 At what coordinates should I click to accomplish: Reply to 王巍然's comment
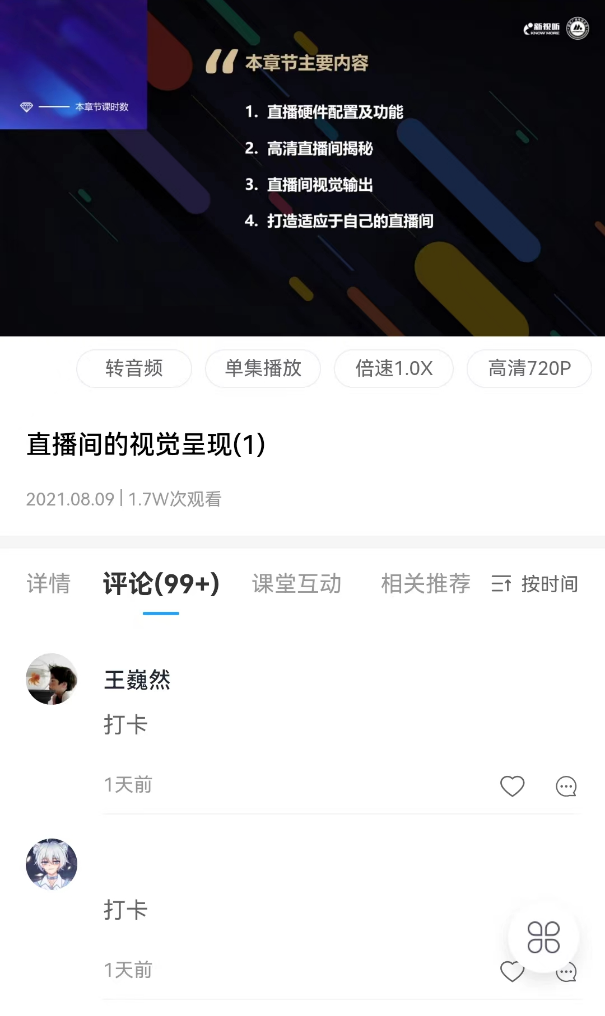click(x=566, y=786)
